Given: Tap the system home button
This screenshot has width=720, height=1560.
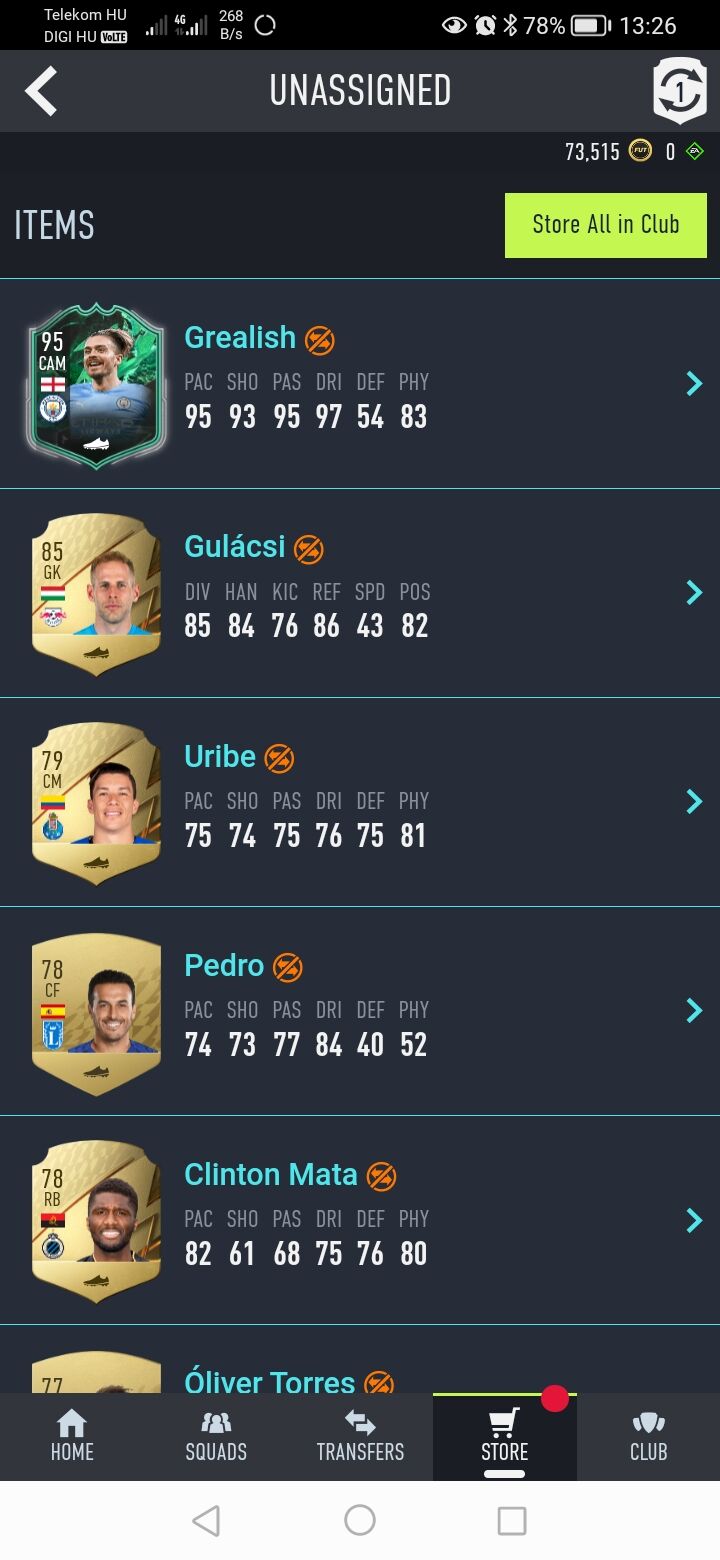Looking at the screenshot, I should tap(360, 1521).
